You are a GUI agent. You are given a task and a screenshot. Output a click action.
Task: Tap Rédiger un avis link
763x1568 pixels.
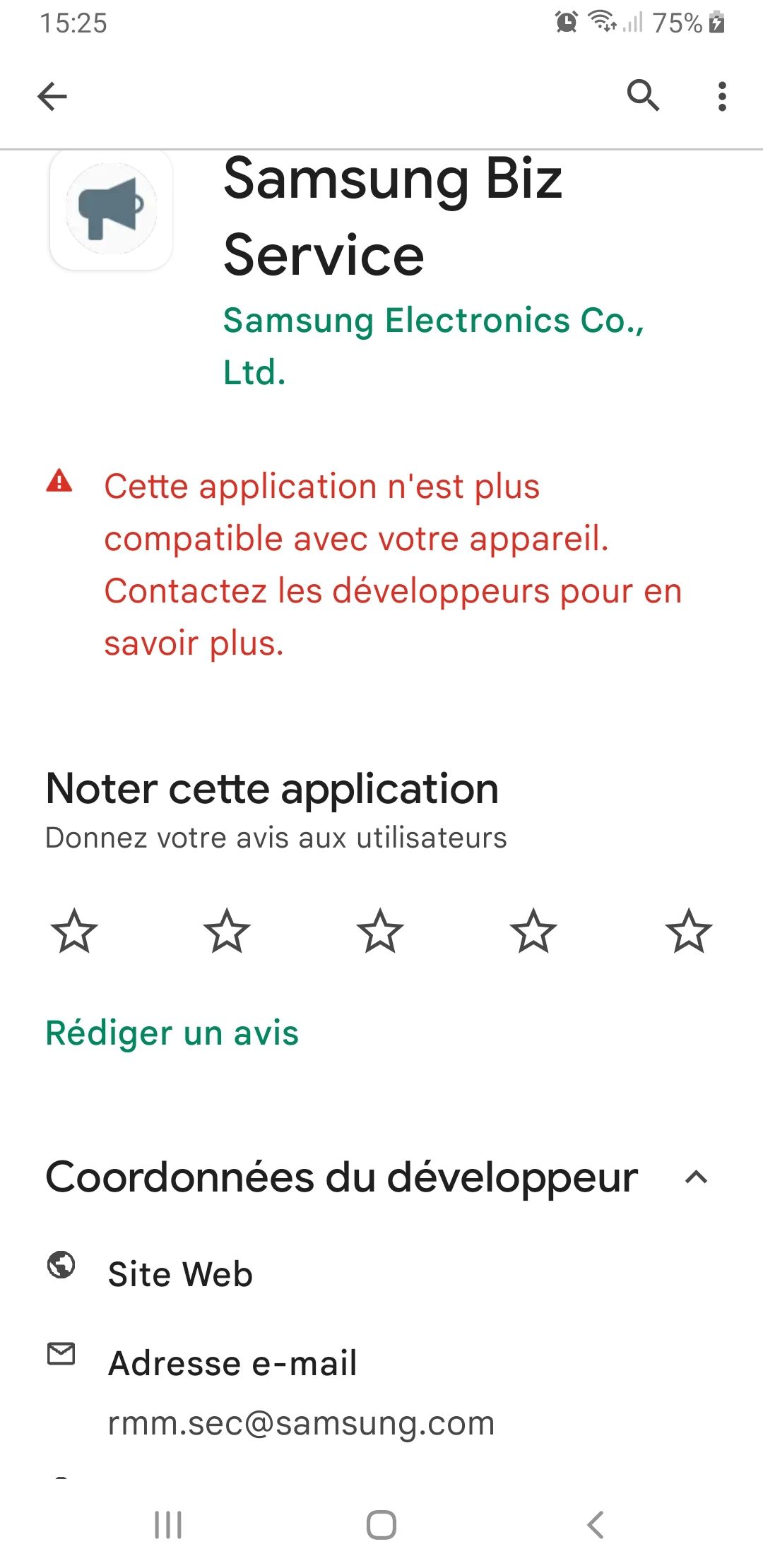click(172, 1033)
